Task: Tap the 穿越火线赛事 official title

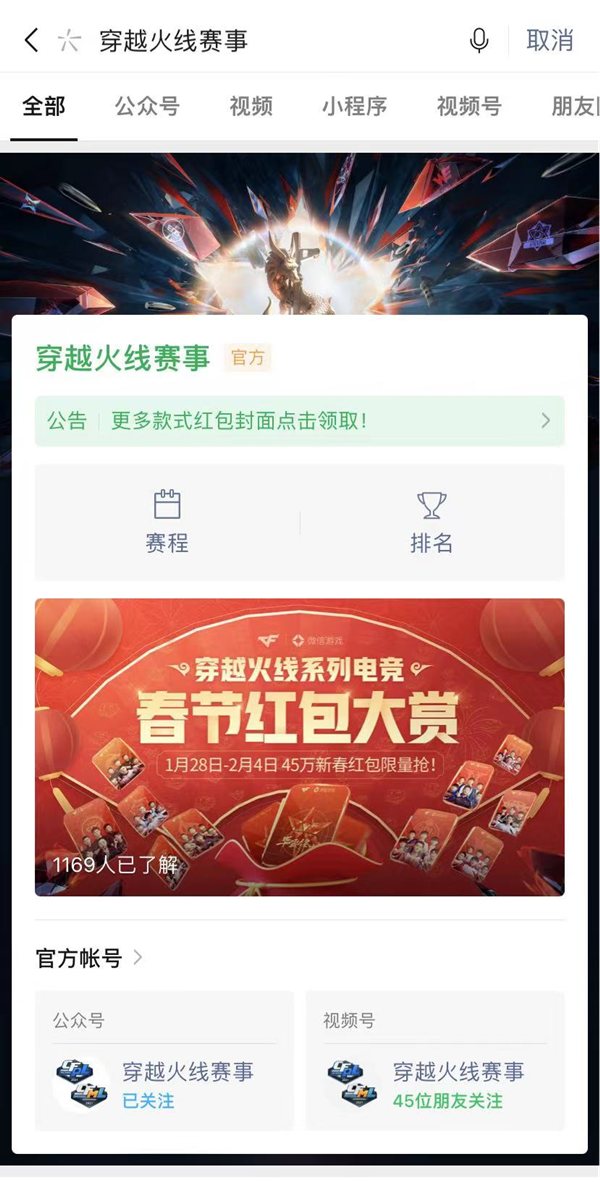Action: pyautogui.click(x=123, y=358)
